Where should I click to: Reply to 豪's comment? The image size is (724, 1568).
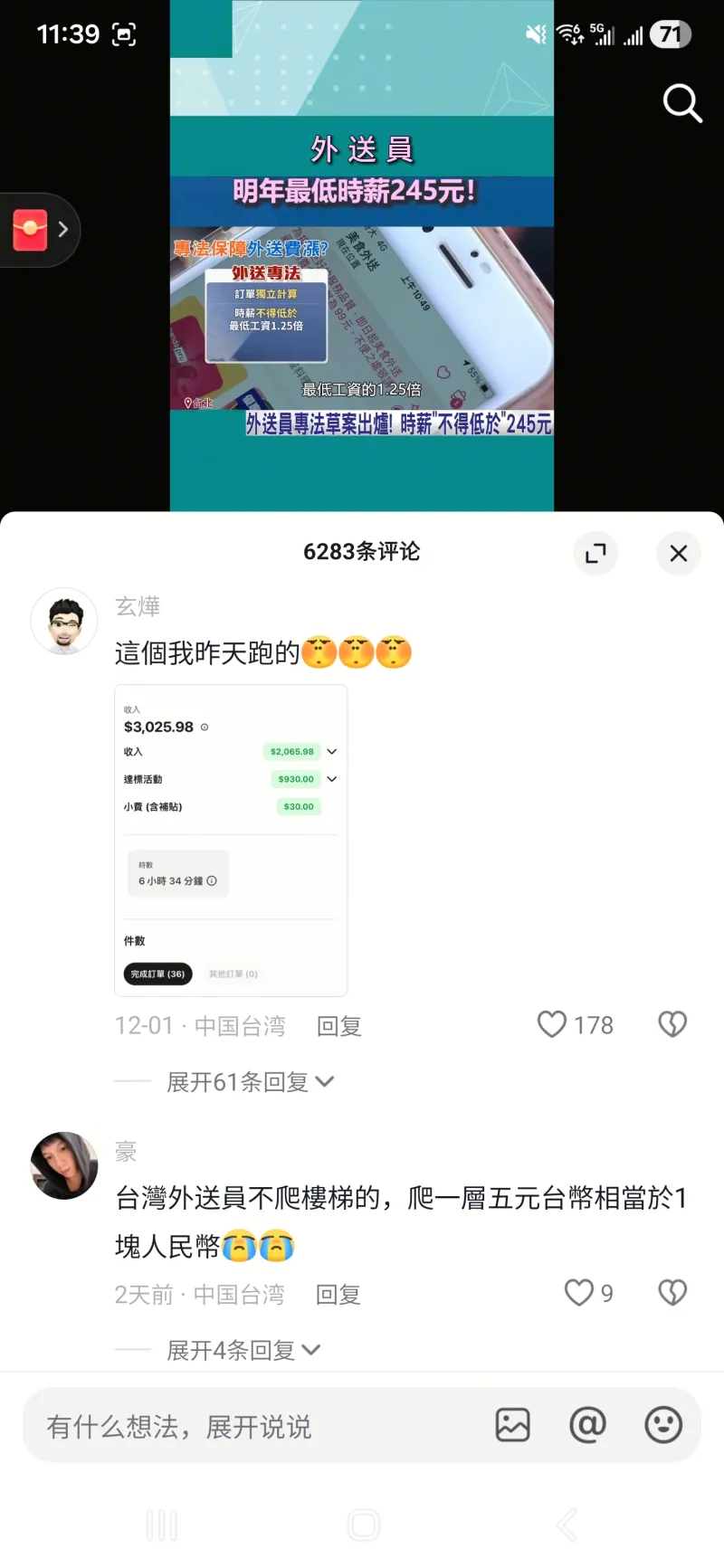point(338,1295)
